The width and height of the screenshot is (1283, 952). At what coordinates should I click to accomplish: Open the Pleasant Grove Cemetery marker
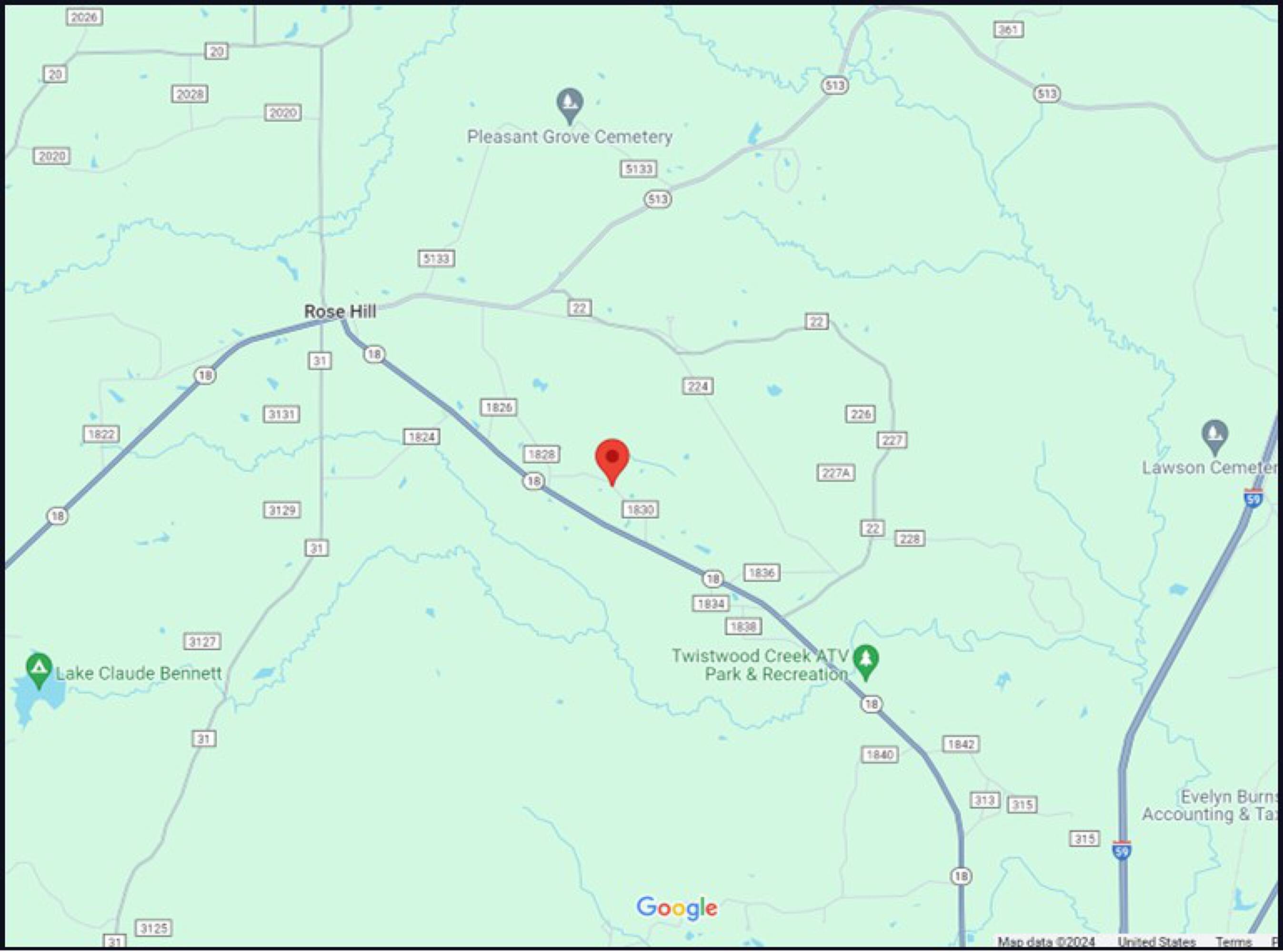click(570, 107)
